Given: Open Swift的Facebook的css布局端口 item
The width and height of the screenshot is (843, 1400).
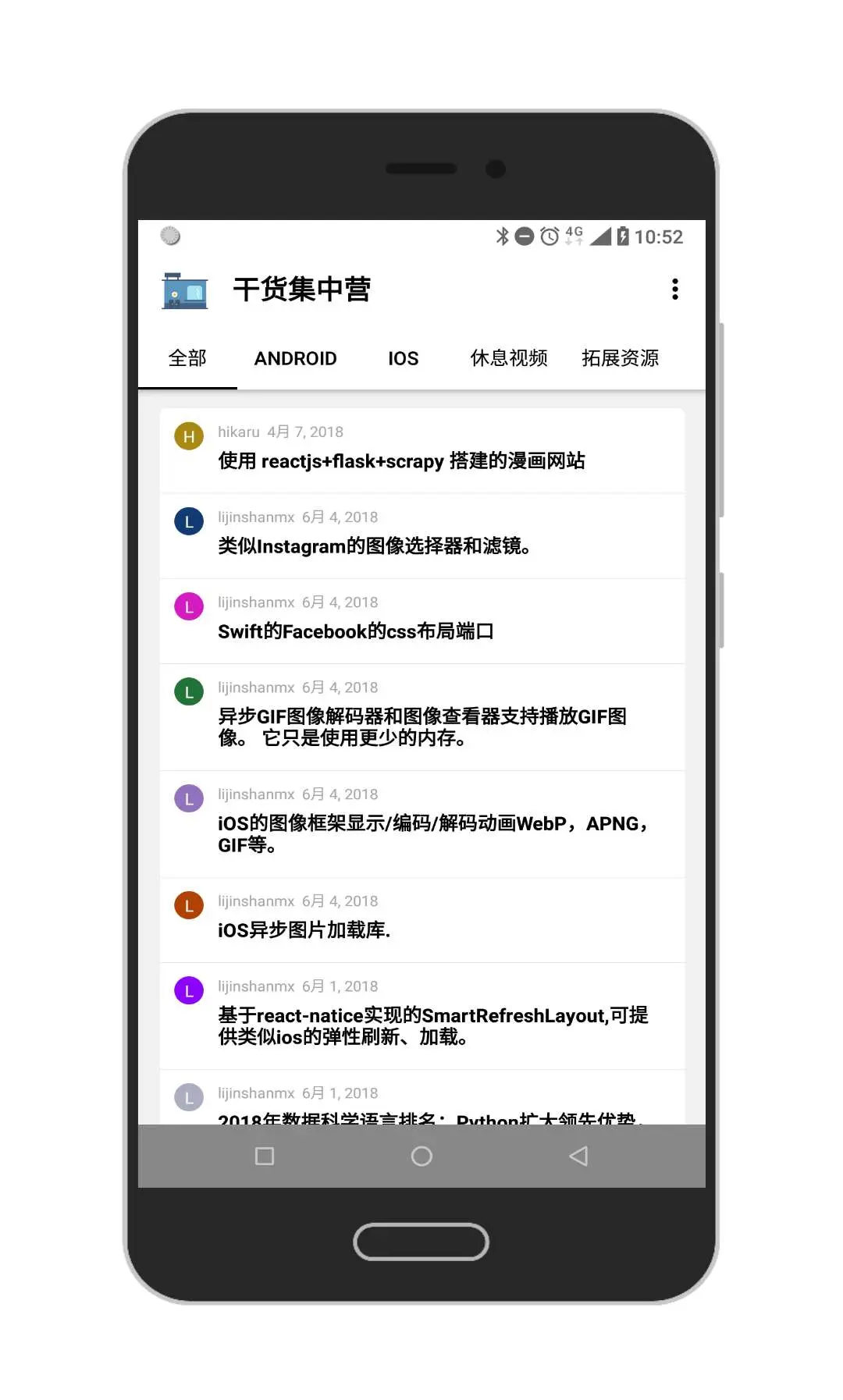Looking at the screenshot, I should [x=356, y=631].
